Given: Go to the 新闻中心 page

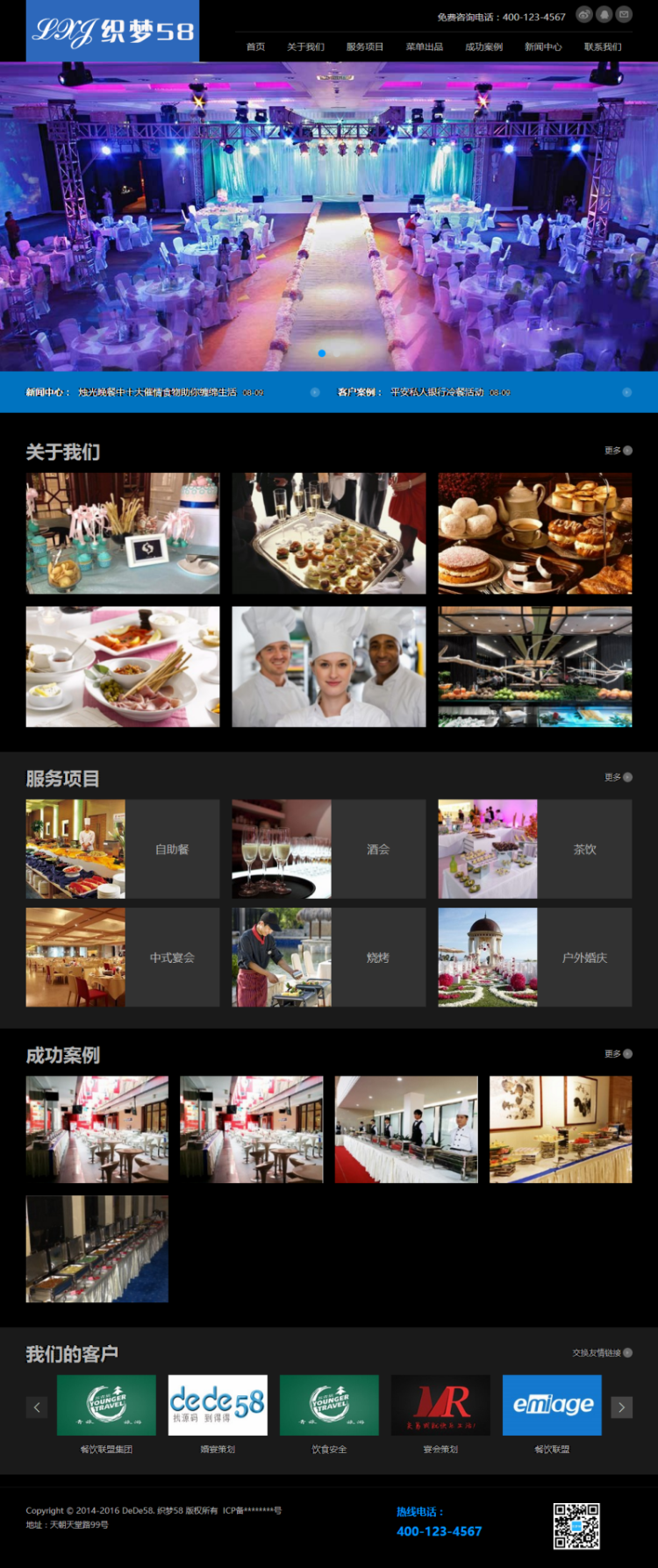Looking at the screenshot, I should point(543,46).
